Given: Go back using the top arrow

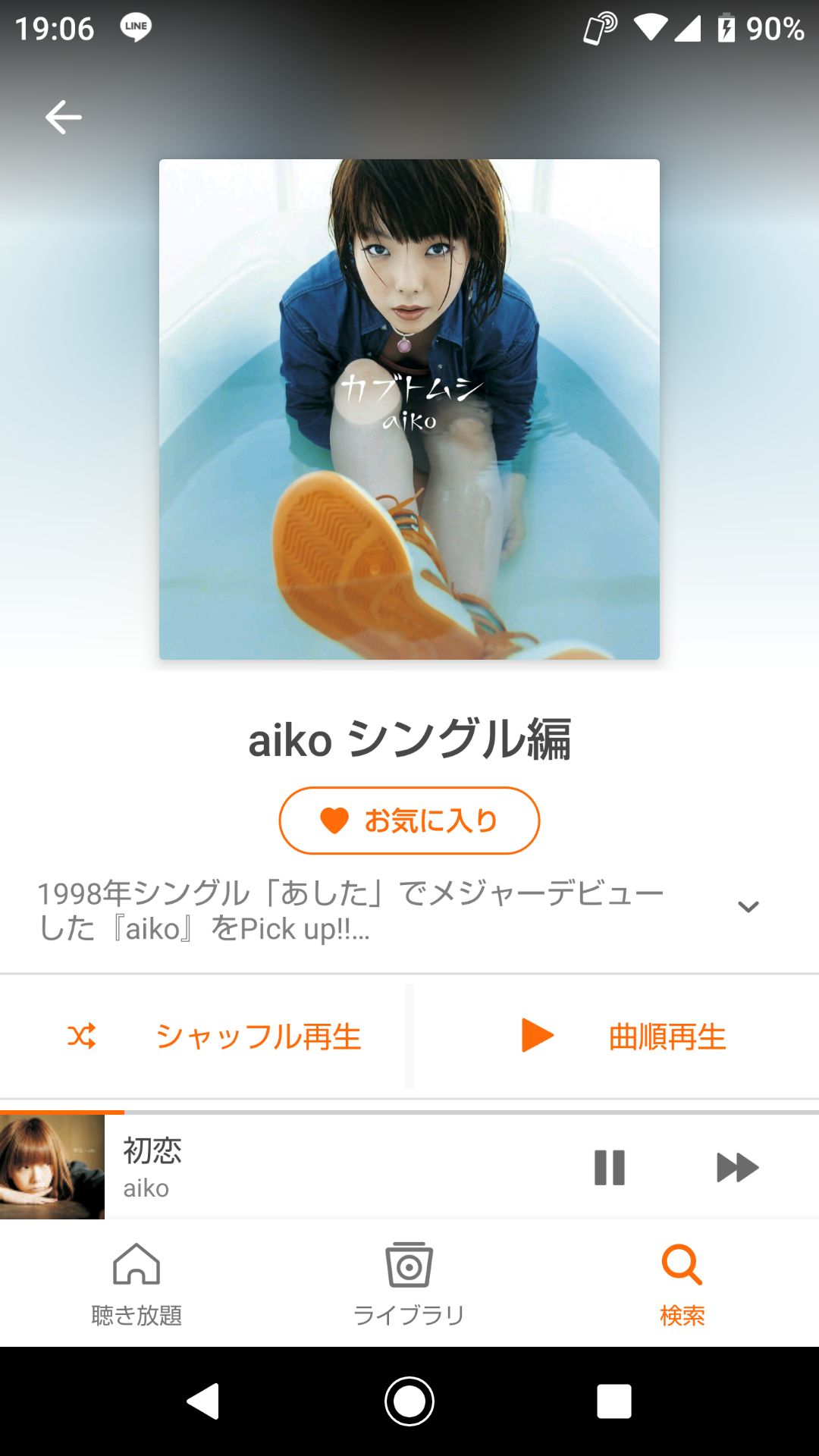Looking at the screenshot, I should (63, 118).
